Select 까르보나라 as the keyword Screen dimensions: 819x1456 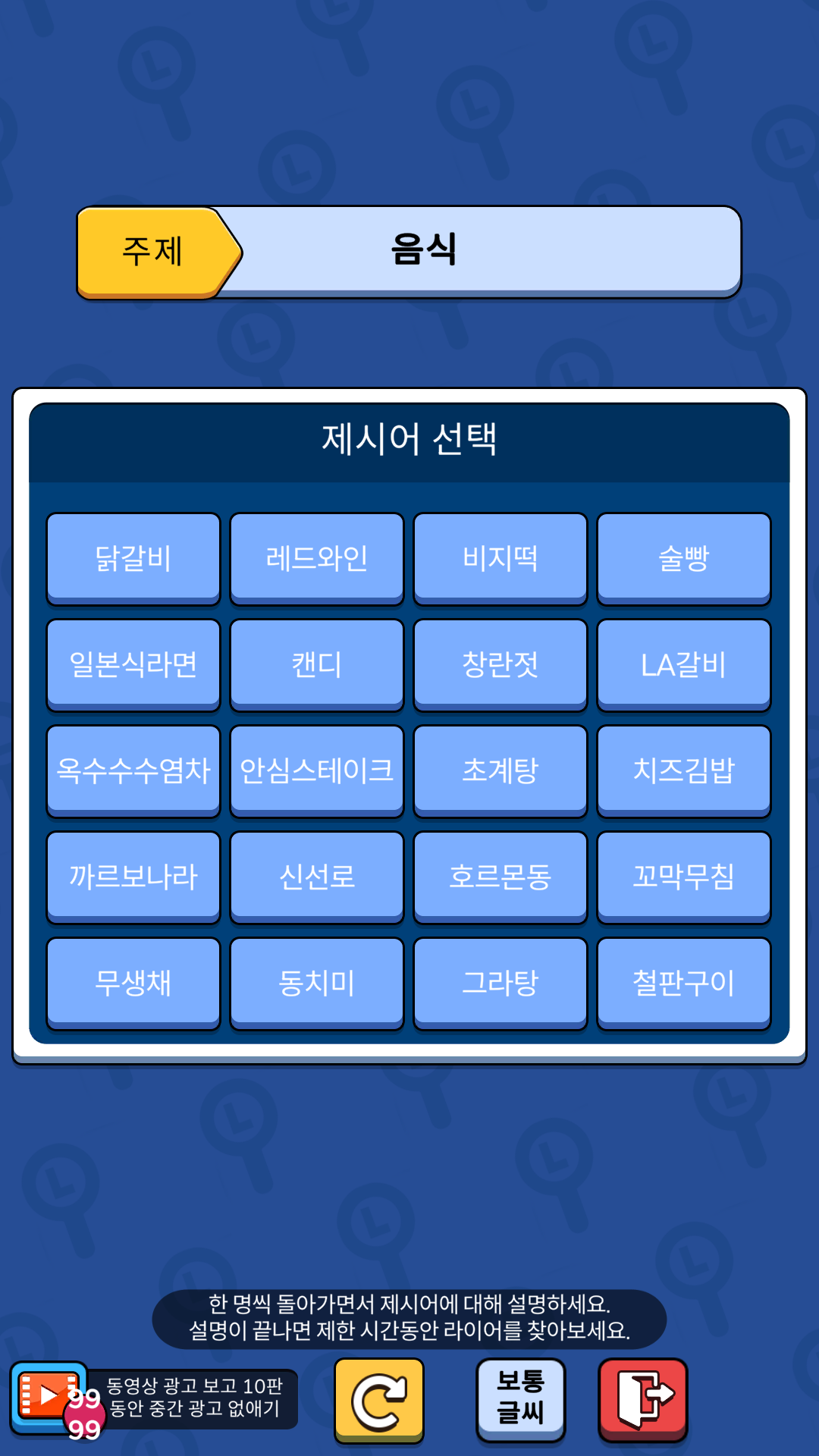coord(133,877)
